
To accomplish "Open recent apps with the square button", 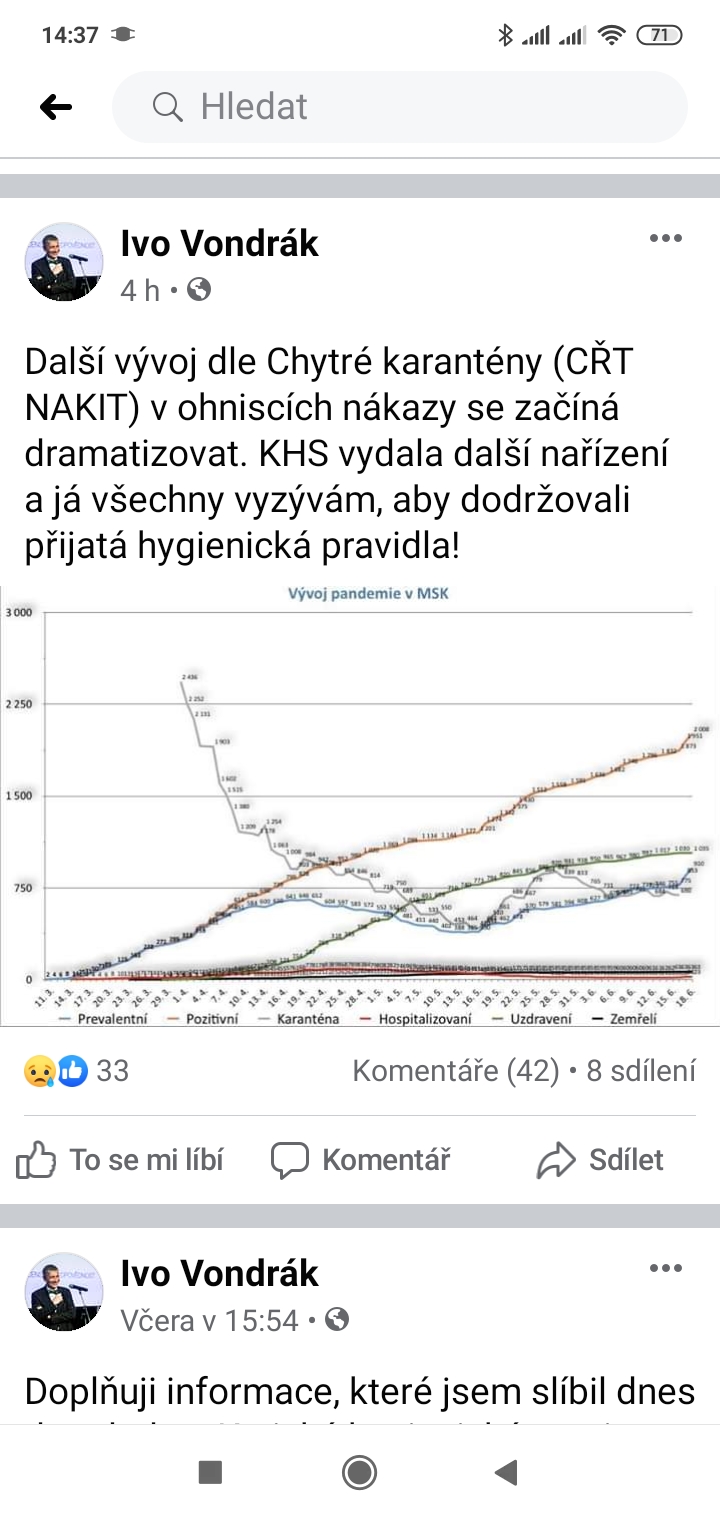I will click(x=210, y=1472).
